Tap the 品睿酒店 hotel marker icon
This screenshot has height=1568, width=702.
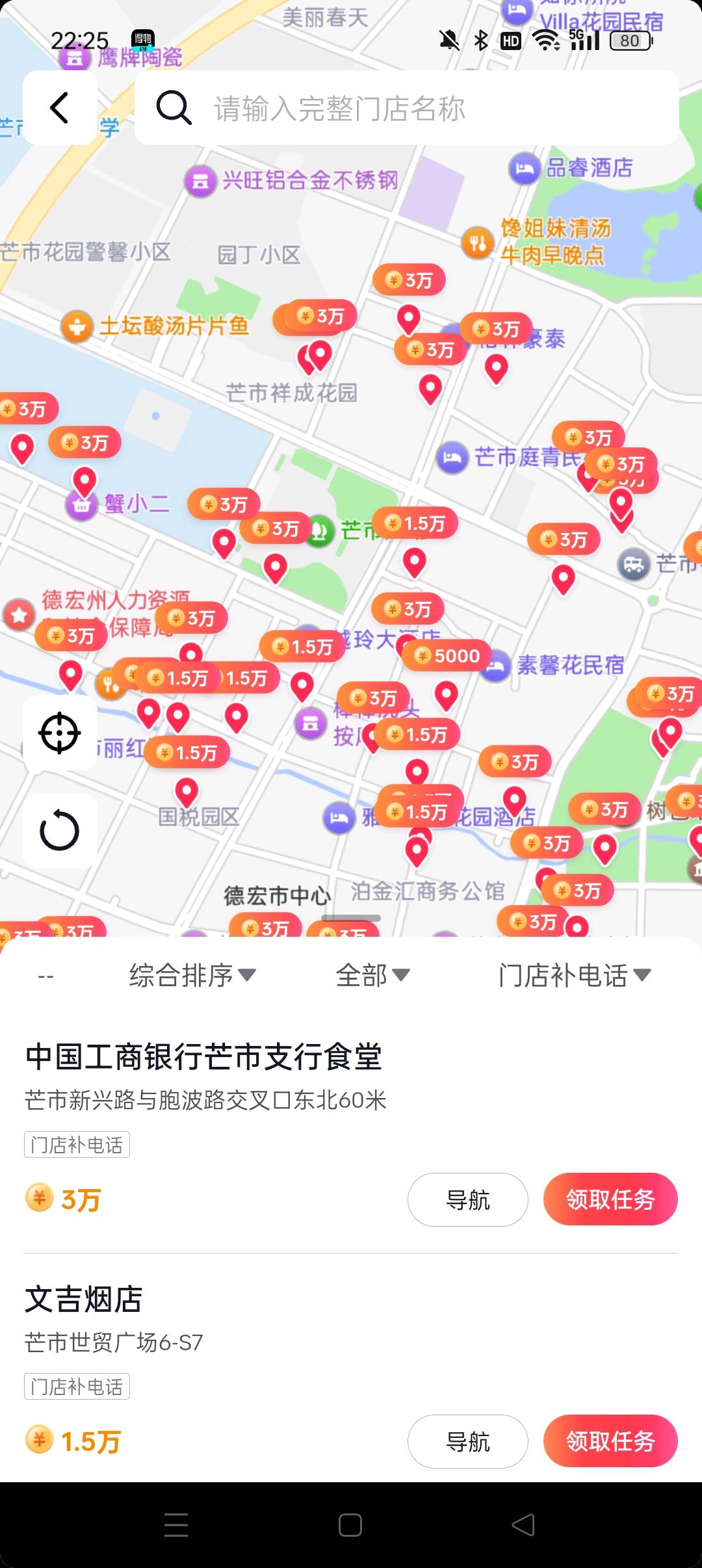(524, 168)
